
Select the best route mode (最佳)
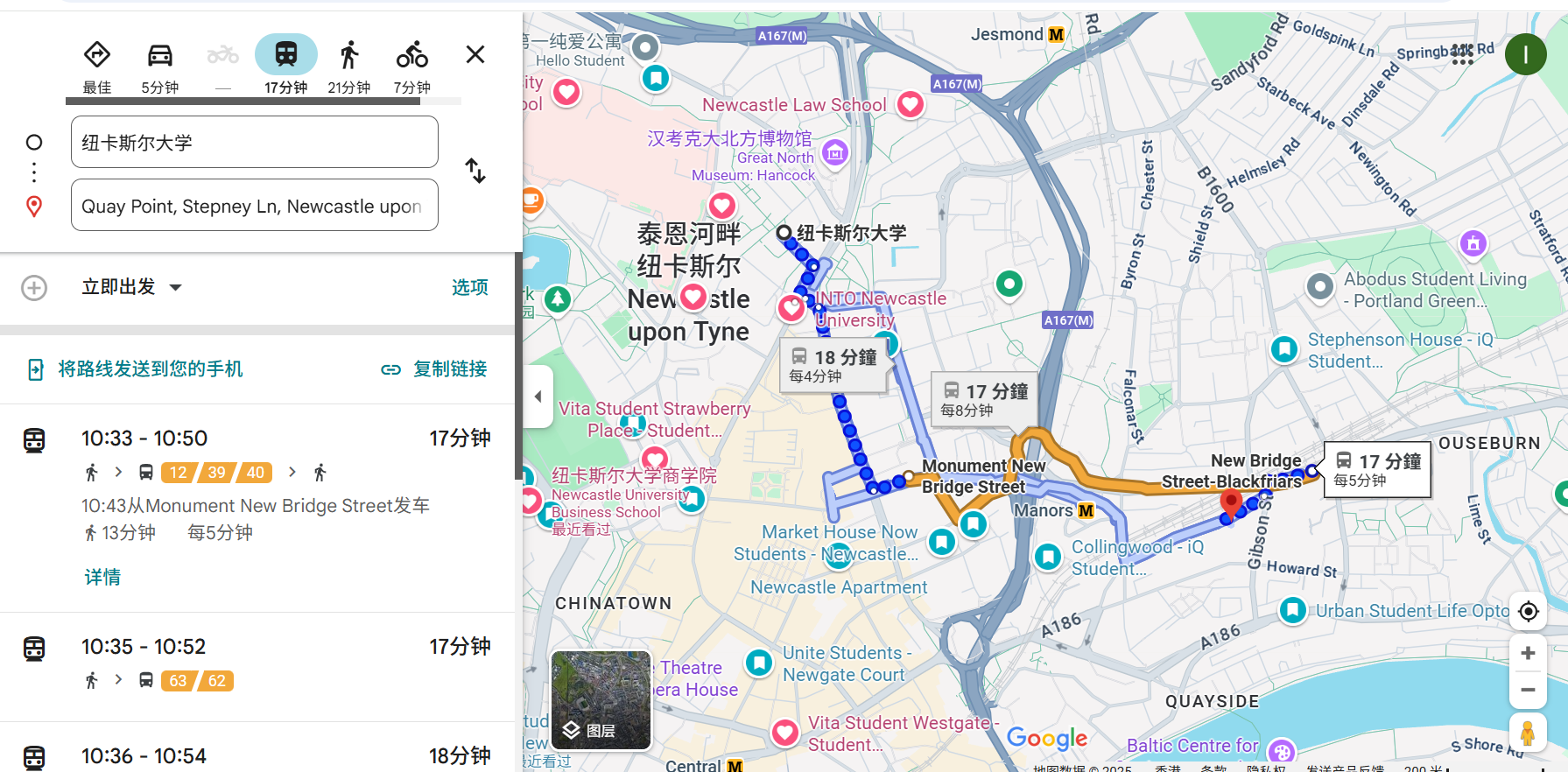[x=96, y=66]
